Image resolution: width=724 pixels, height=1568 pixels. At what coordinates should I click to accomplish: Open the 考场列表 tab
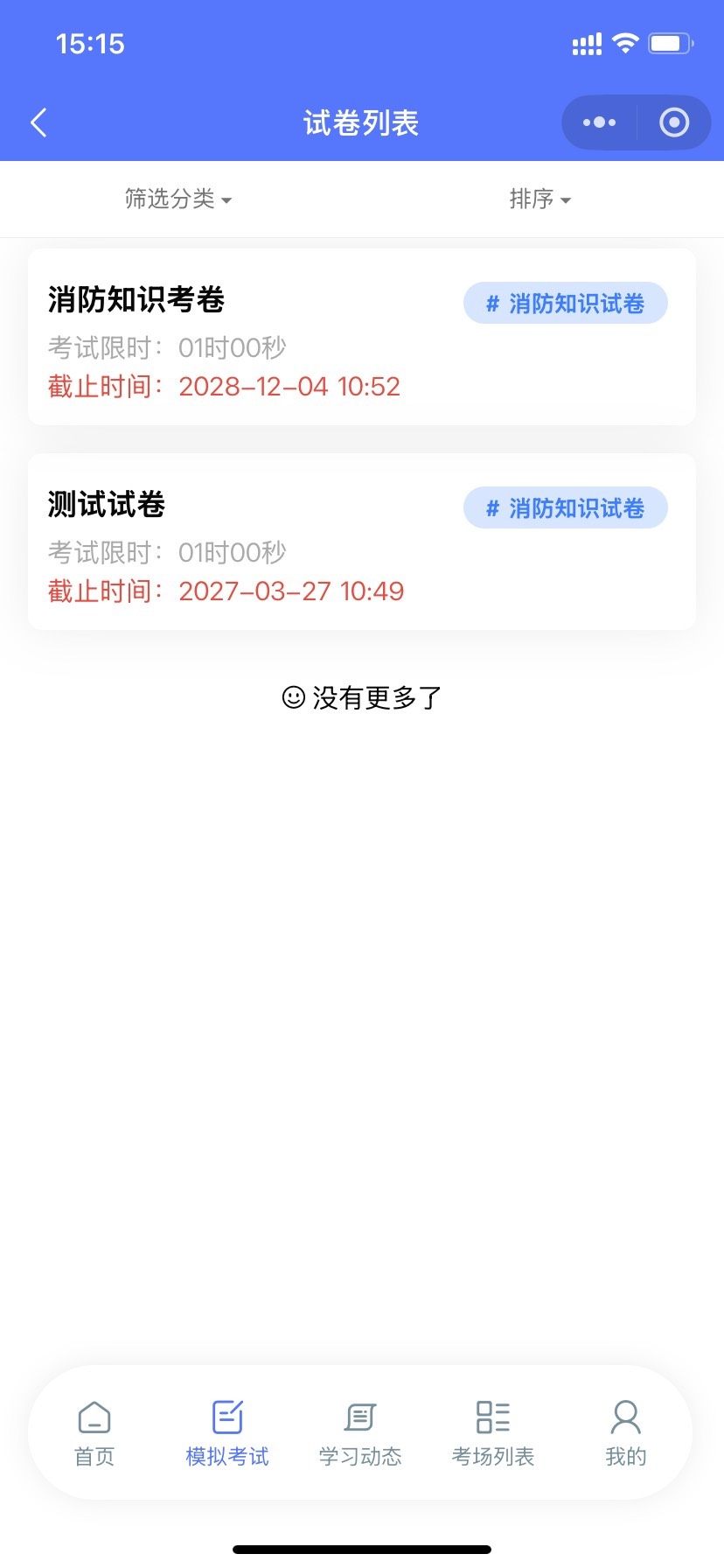[x=493, y=1433]
